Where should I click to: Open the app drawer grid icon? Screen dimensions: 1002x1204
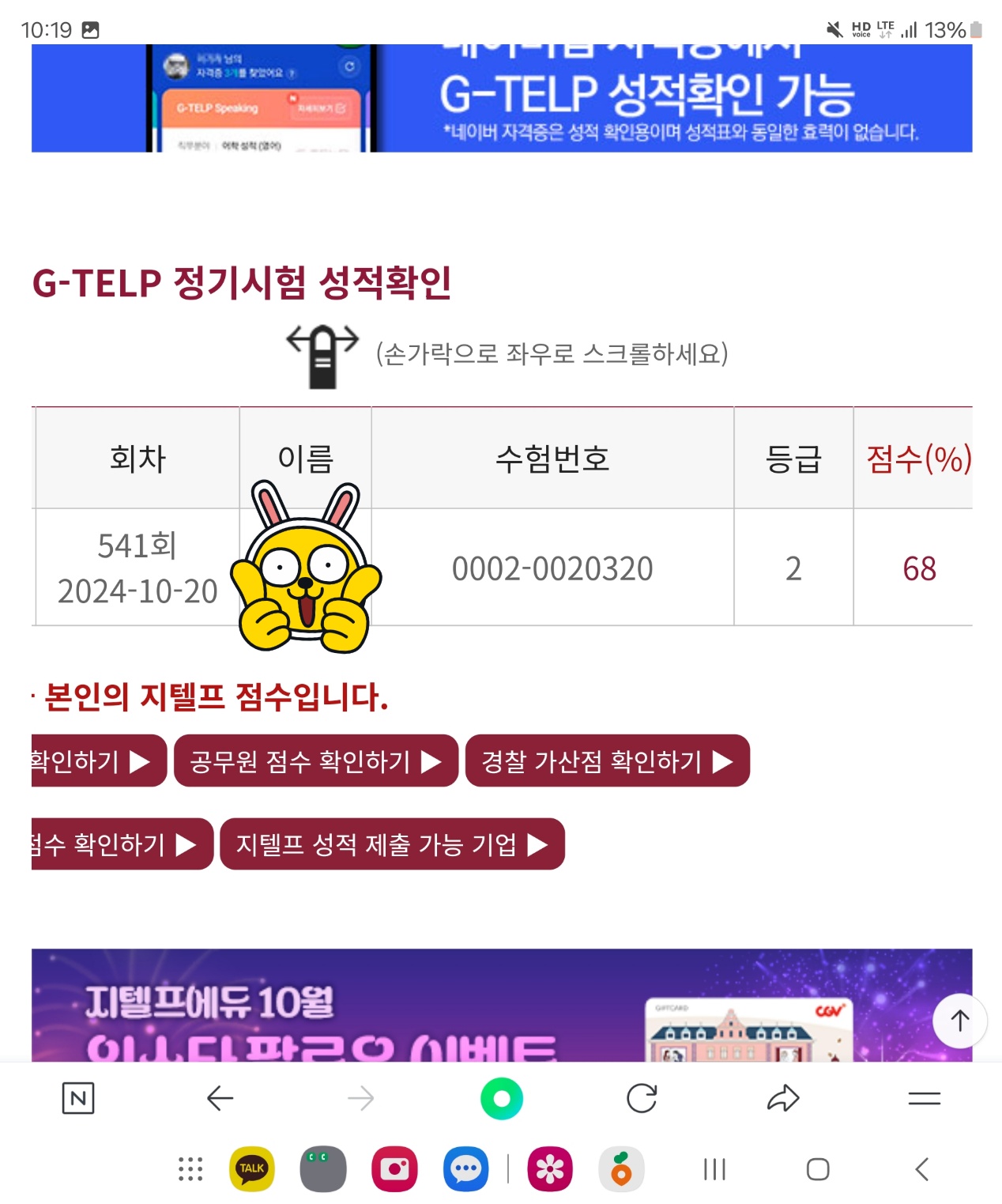(190, 1168)
